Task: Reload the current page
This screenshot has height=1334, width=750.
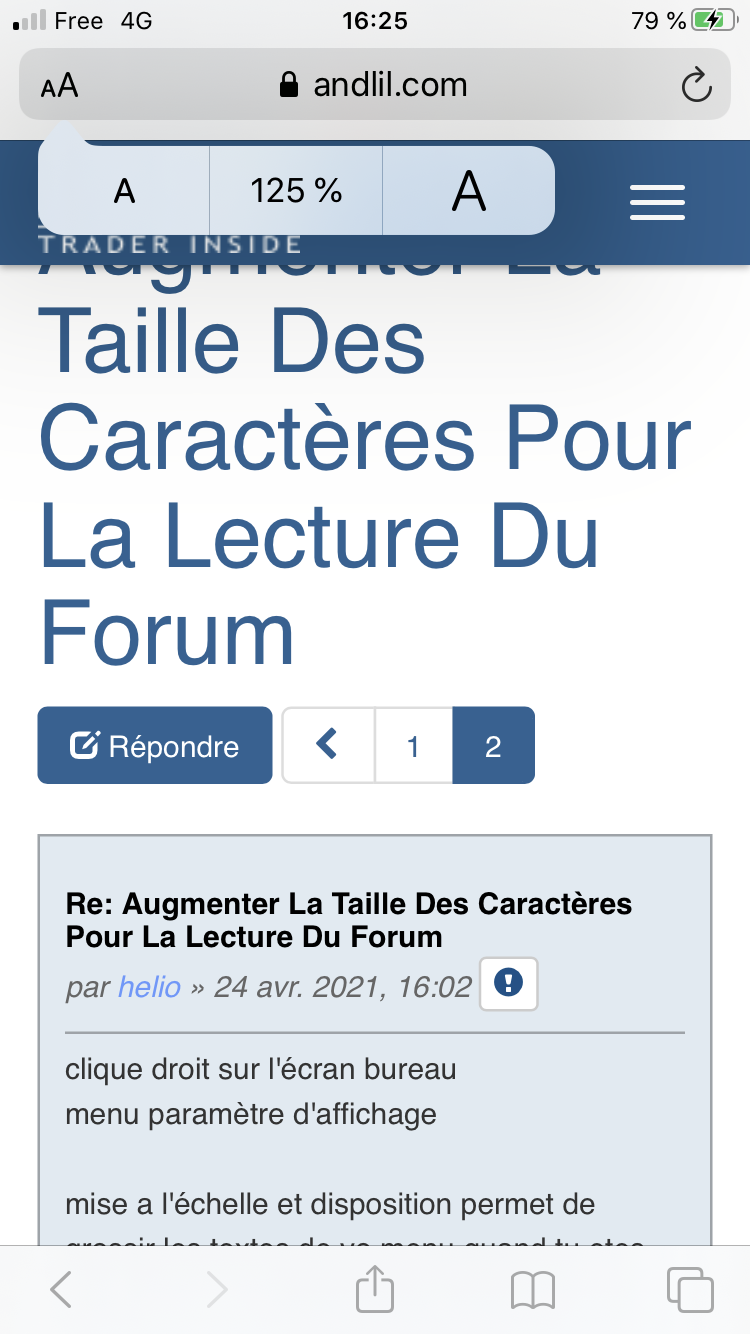Action: click(696, 86)
